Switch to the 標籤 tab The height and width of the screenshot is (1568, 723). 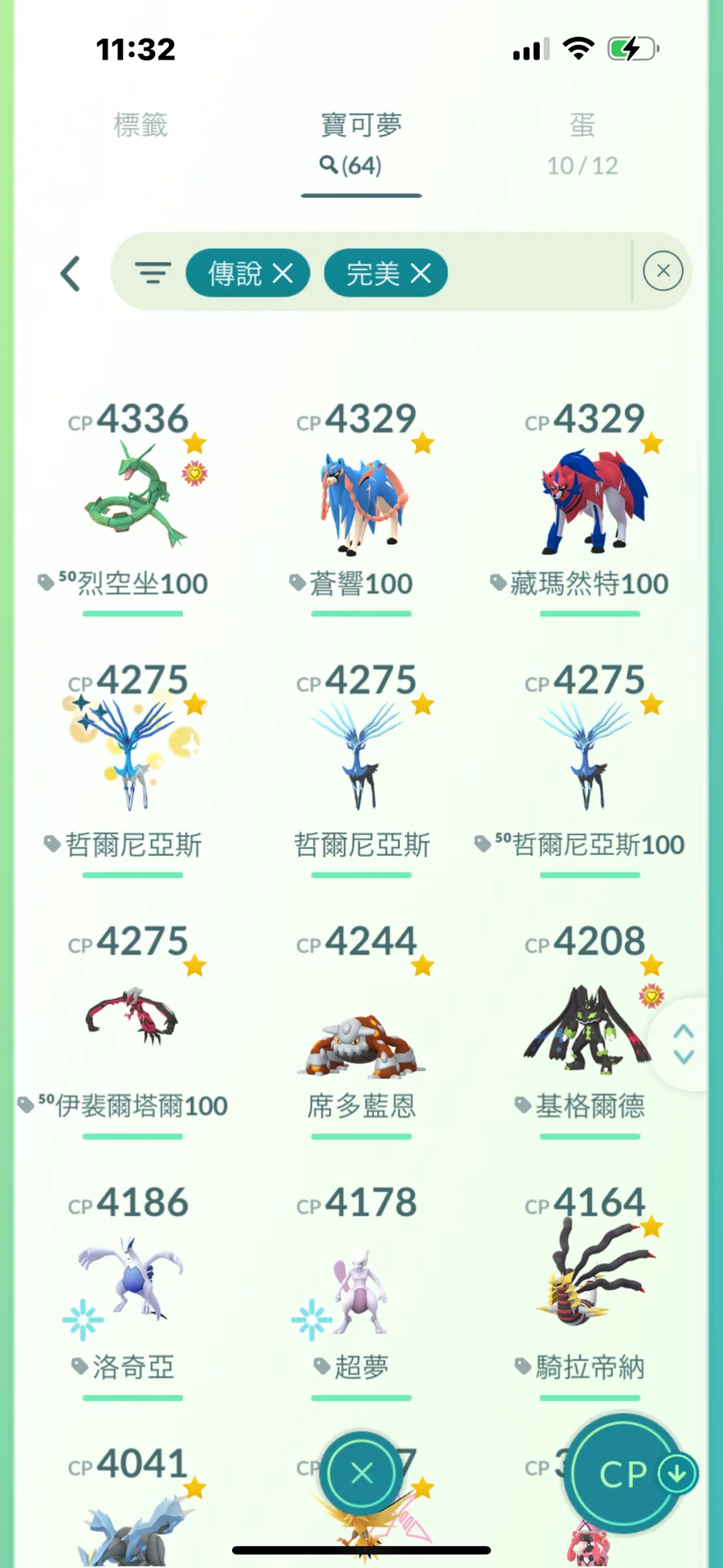(x=140, y=126)
